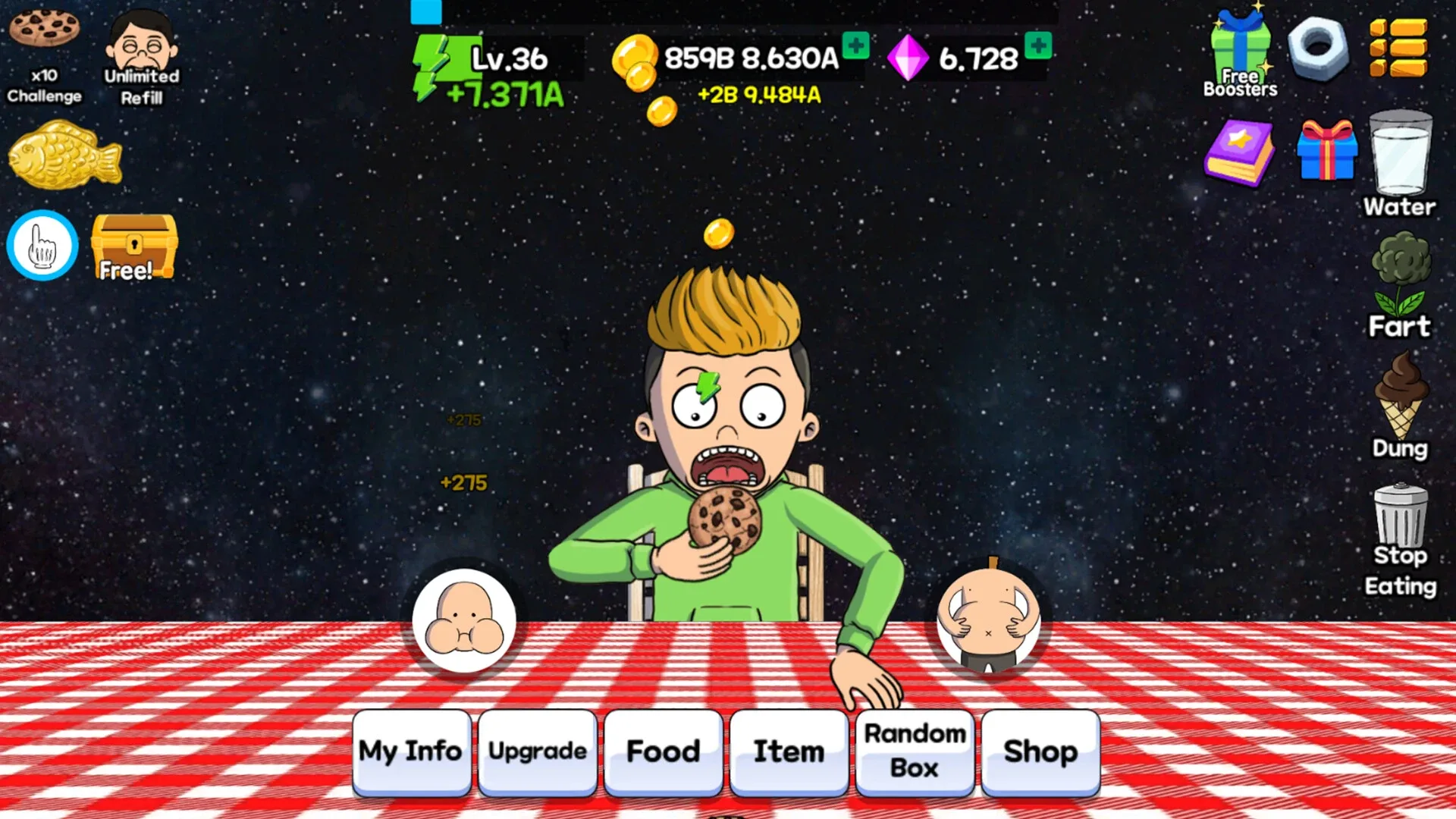This screenshot has height=819, width=1456.
Task: Start the x10 cookie Challenge
Action: point(44,53)
